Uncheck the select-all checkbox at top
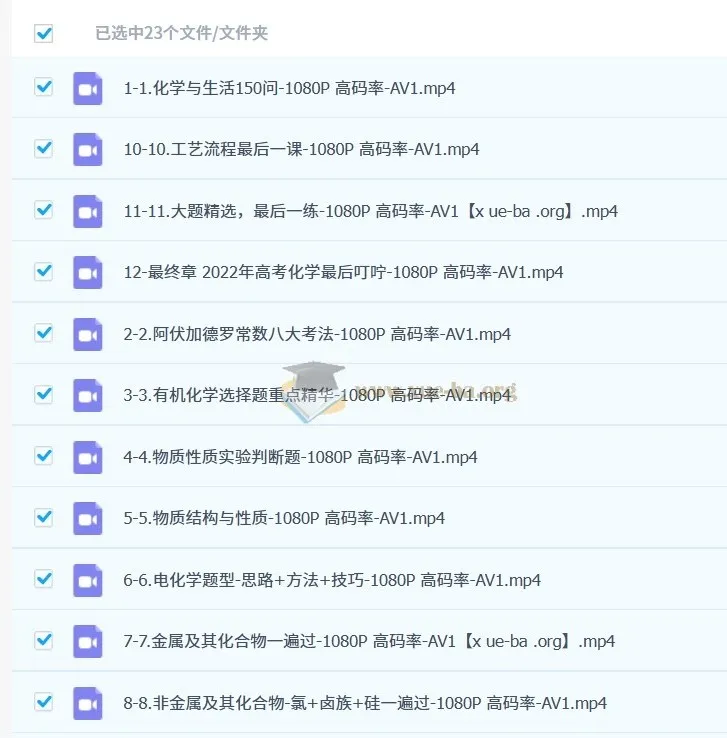 pyautogui.click(x=43, y=34)
